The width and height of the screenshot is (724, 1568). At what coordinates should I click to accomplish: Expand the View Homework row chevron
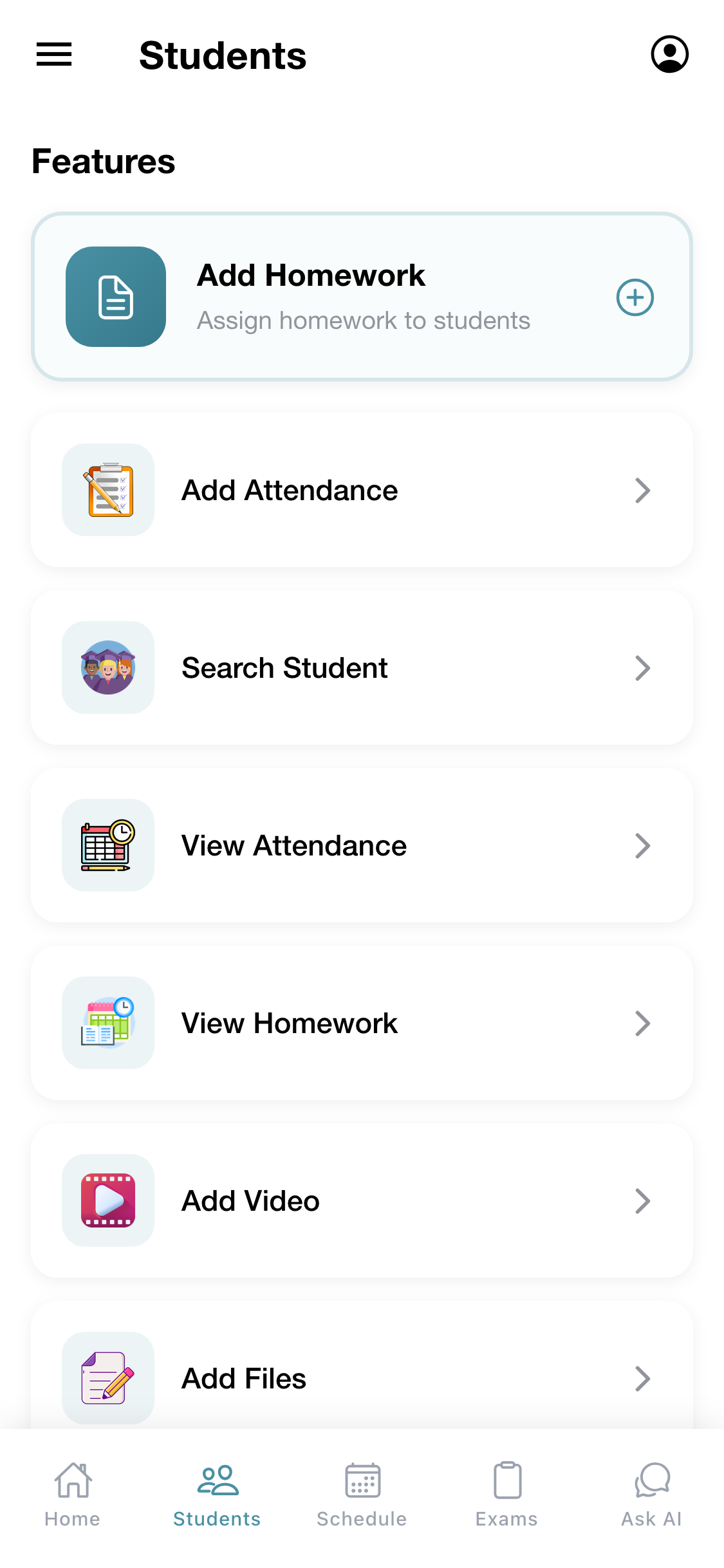[x=643, y=1023]
